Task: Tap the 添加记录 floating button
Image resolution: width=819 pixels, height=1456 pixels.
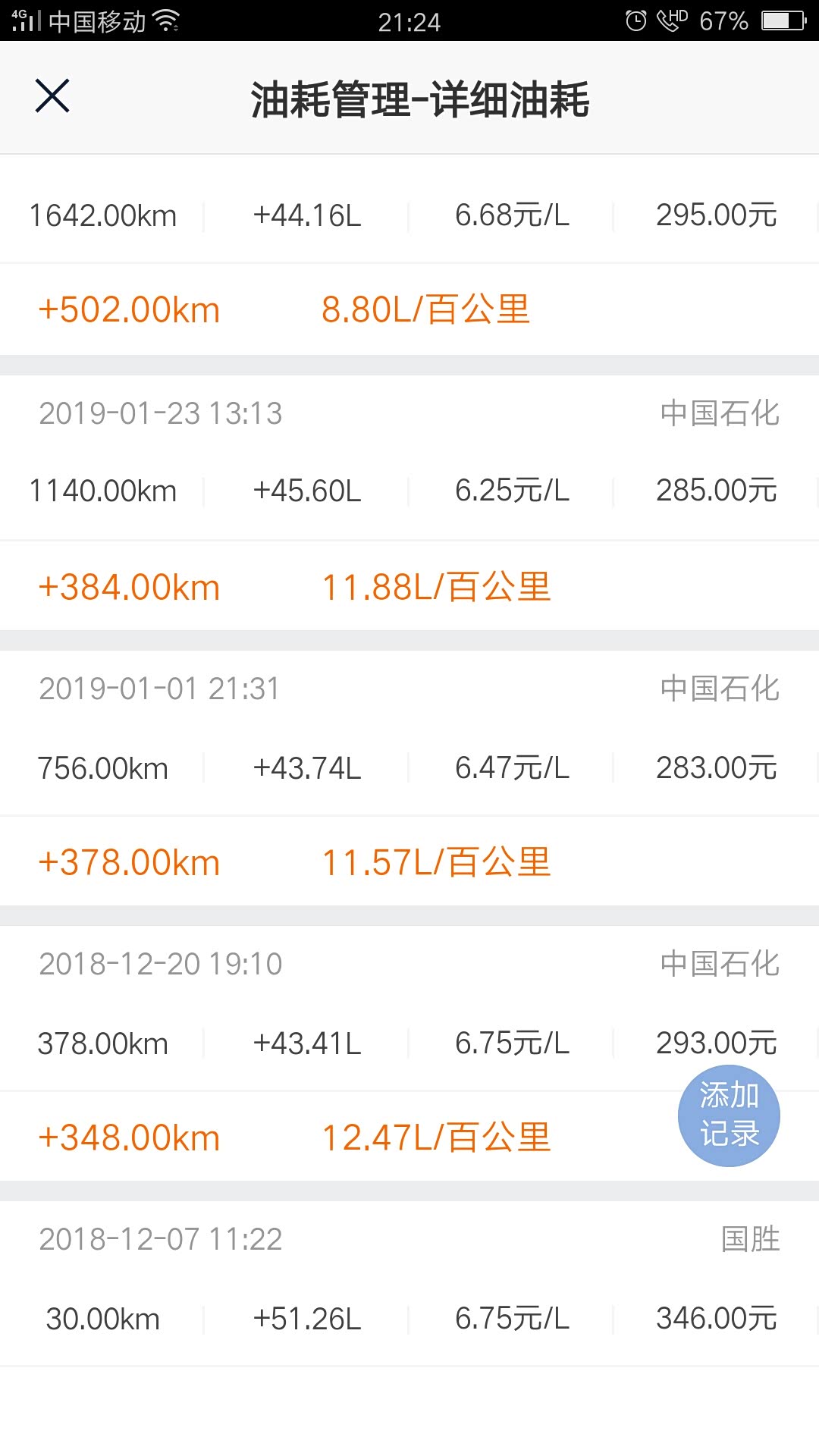Action: tap(729, 1116)
